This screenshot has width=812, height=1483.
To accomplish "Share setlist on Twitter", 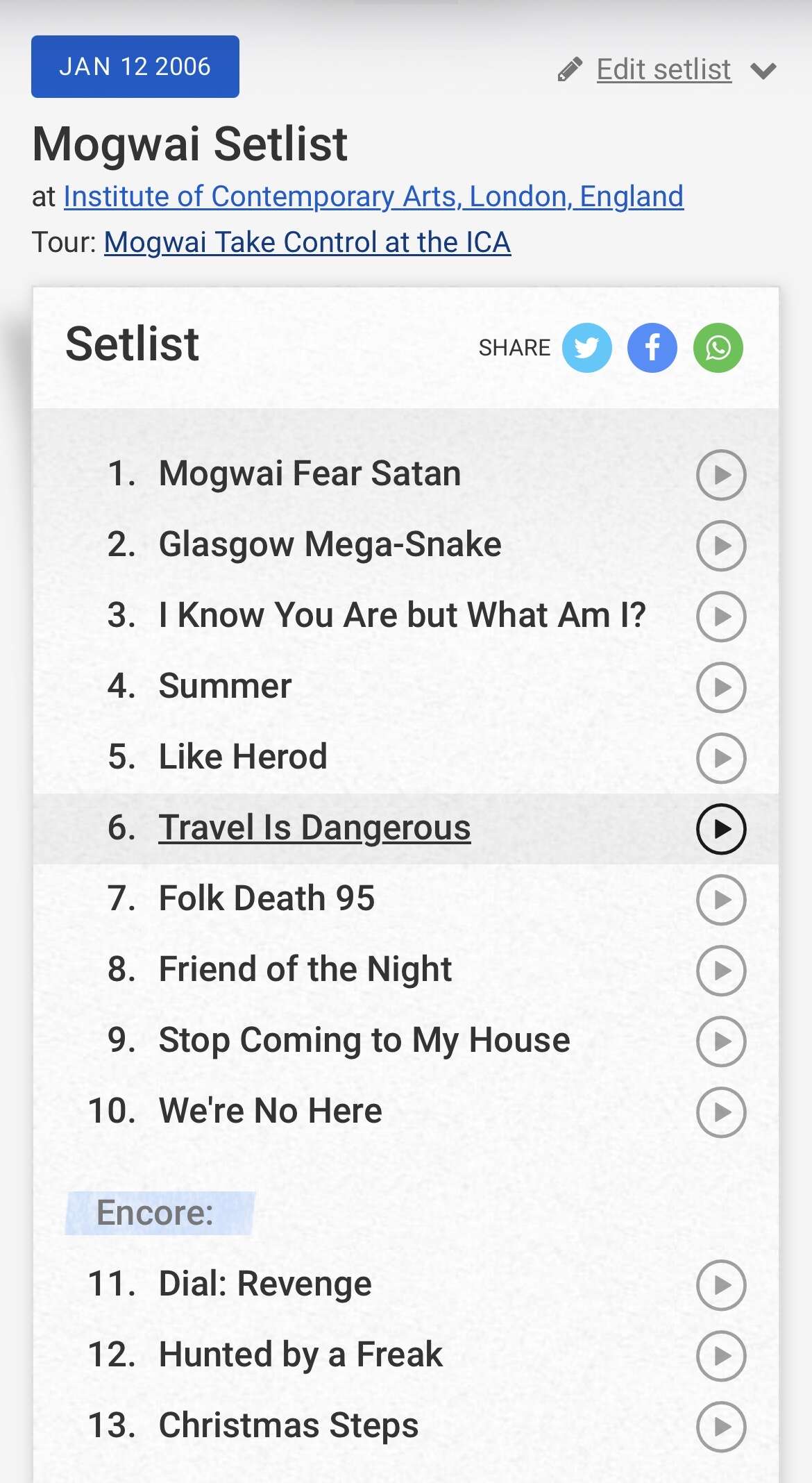I will 586,348.
